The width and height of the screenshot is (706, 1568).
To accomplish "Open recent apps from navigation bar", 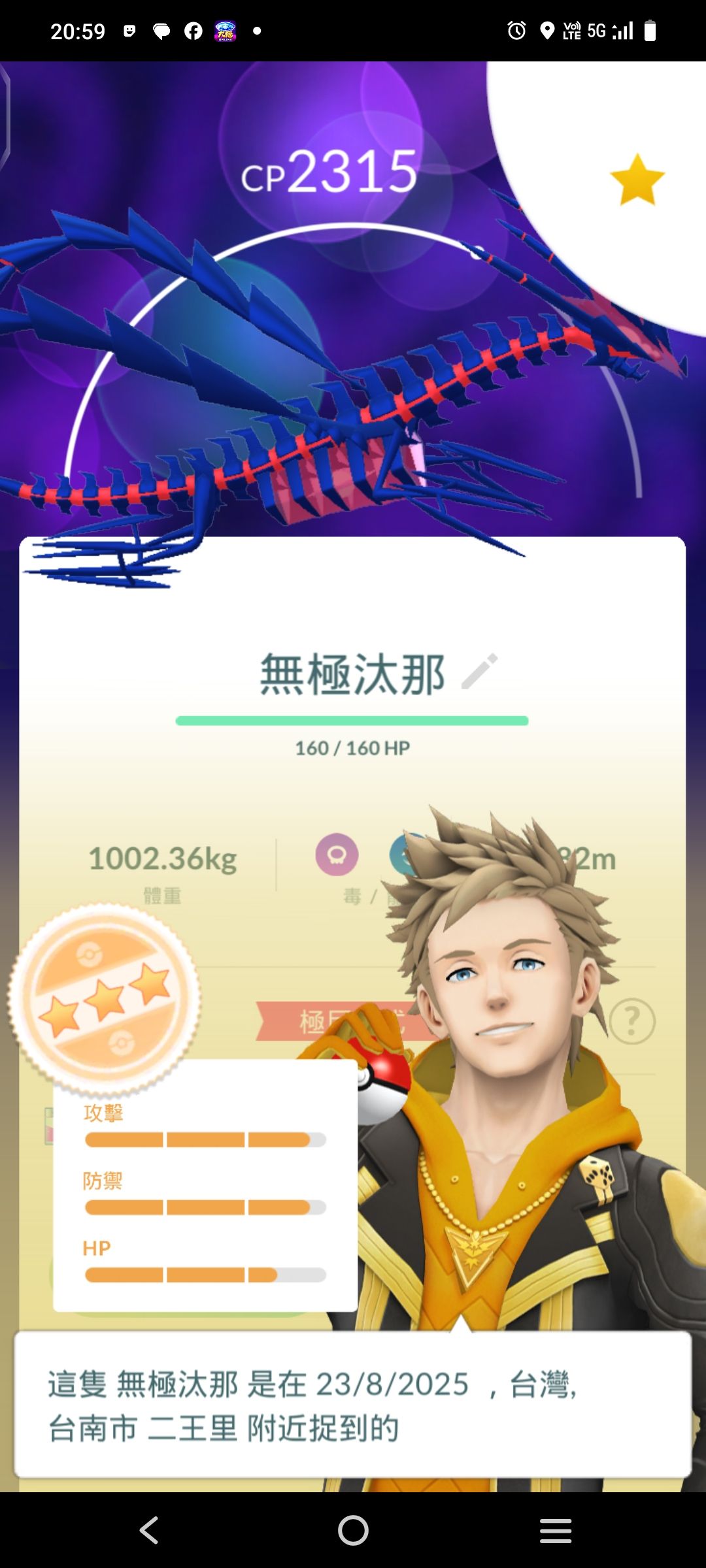I will pos(556,1530).
